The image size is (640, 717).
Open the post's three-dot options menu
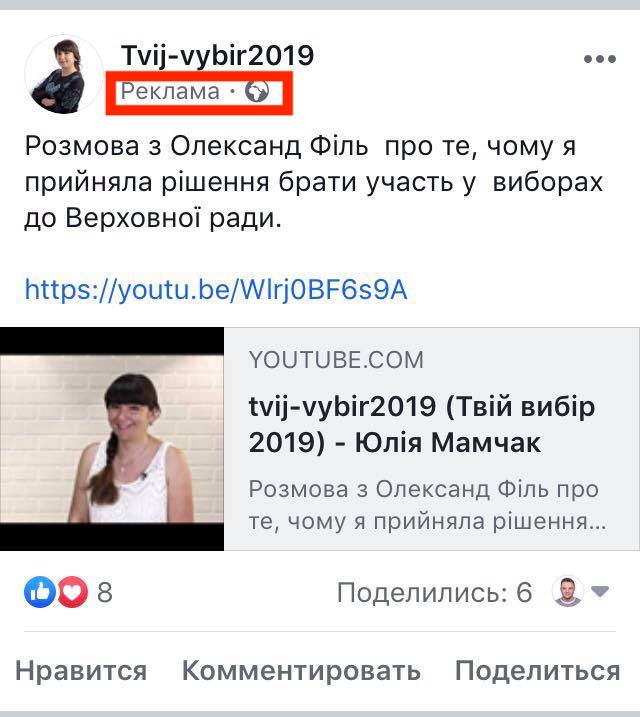click(599, 59)
